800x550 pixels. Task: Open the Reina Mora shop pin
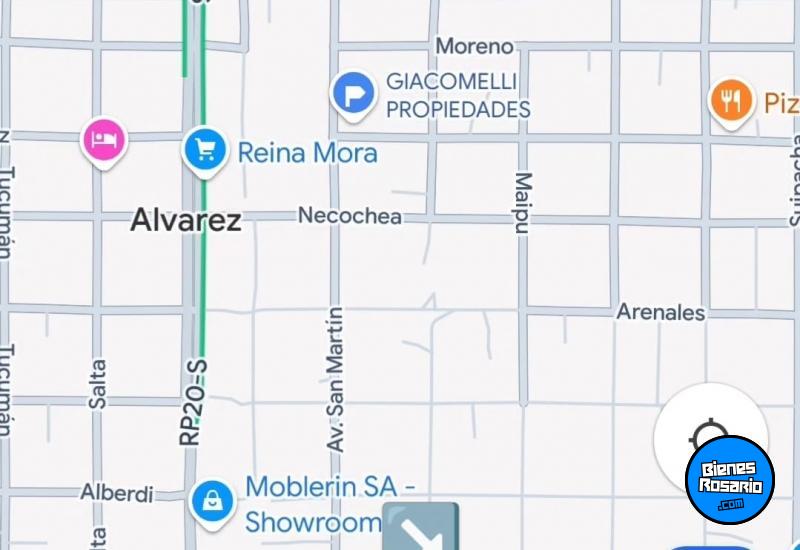[x=206, y=150]
